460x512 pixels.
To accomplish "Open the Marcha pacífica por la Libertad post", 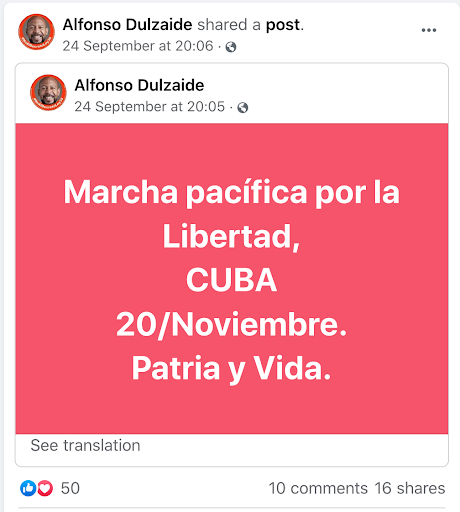I will click(x=232, y=279).
